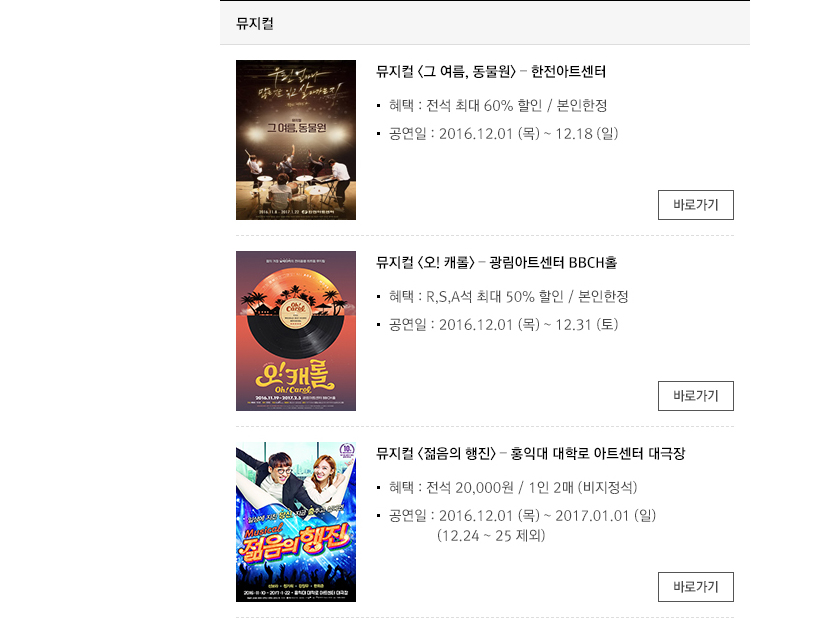Select 바로가기 for 젊음의 행진

click(695, 587)
